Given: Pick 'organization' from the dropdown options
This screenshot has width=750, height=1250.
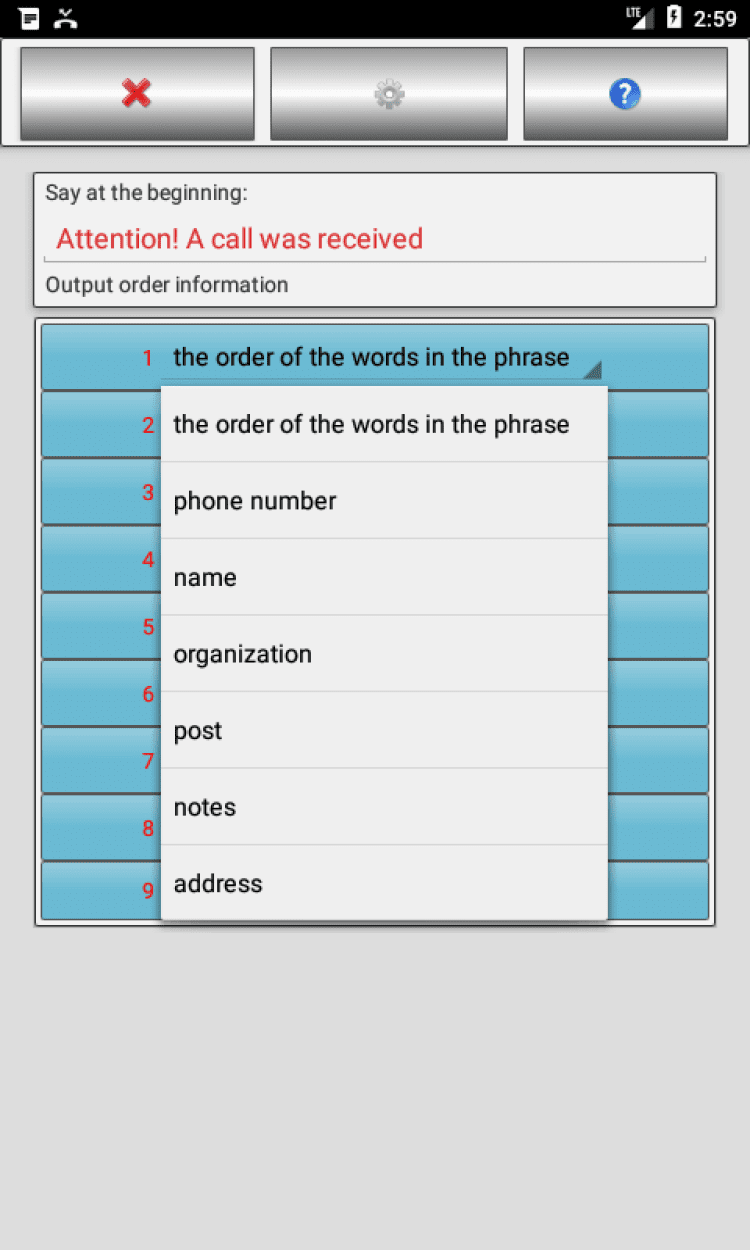Looking at the screenshot, I should pos(384,654).
